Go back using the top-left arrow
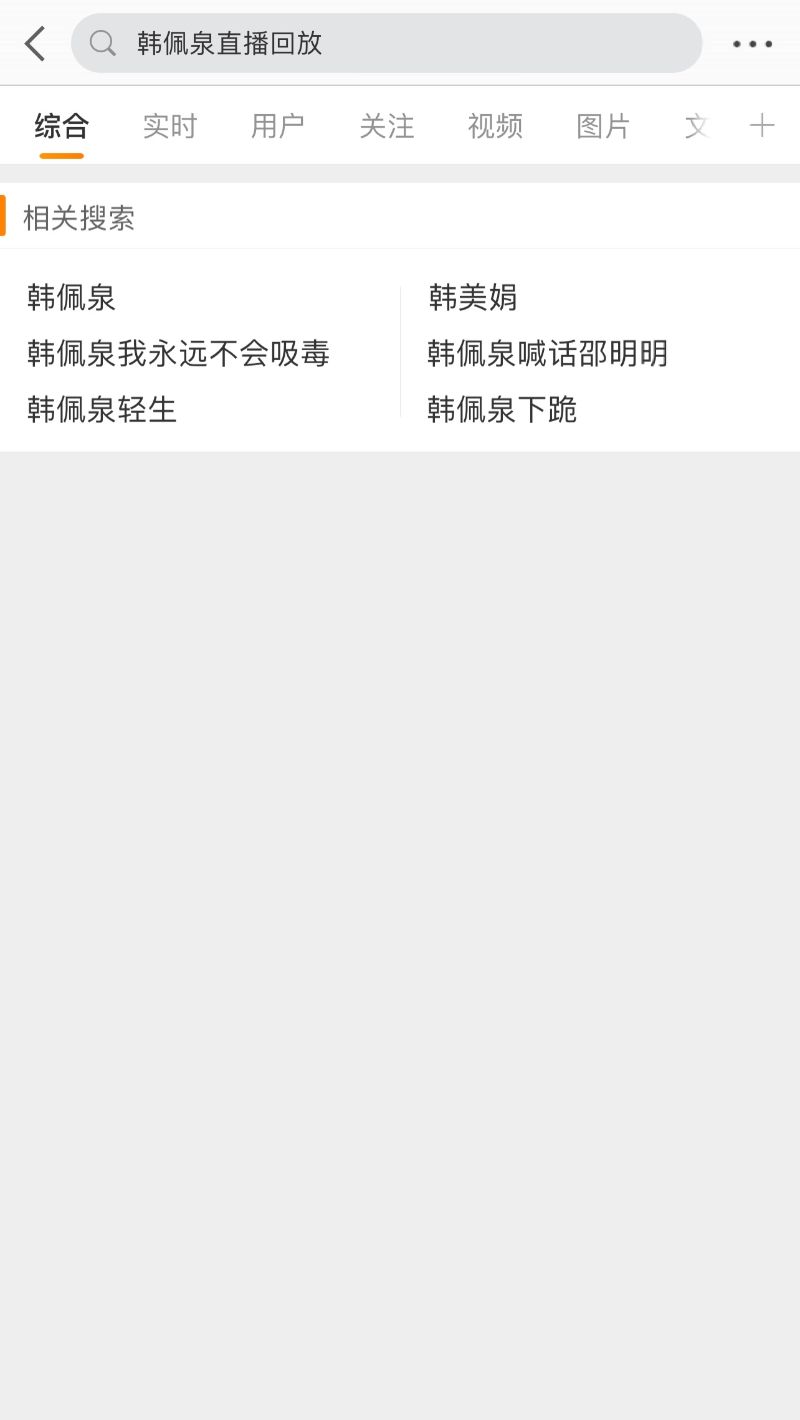Screen dimensions: 800x1420 [36, 43]
